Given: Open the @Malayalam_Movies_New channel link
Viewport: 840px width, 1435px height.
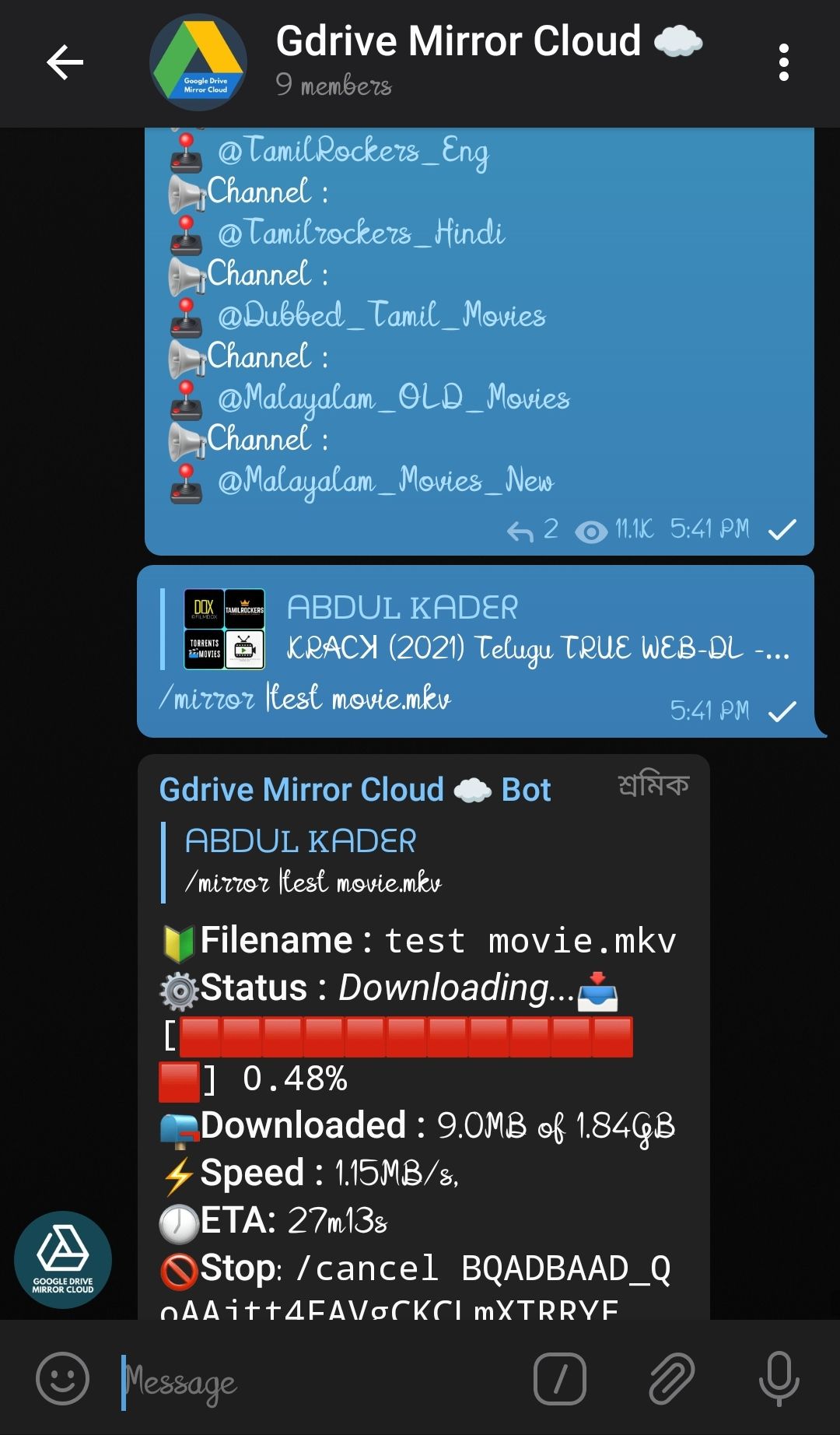Looking at the screenshot, I should (386, 481).
